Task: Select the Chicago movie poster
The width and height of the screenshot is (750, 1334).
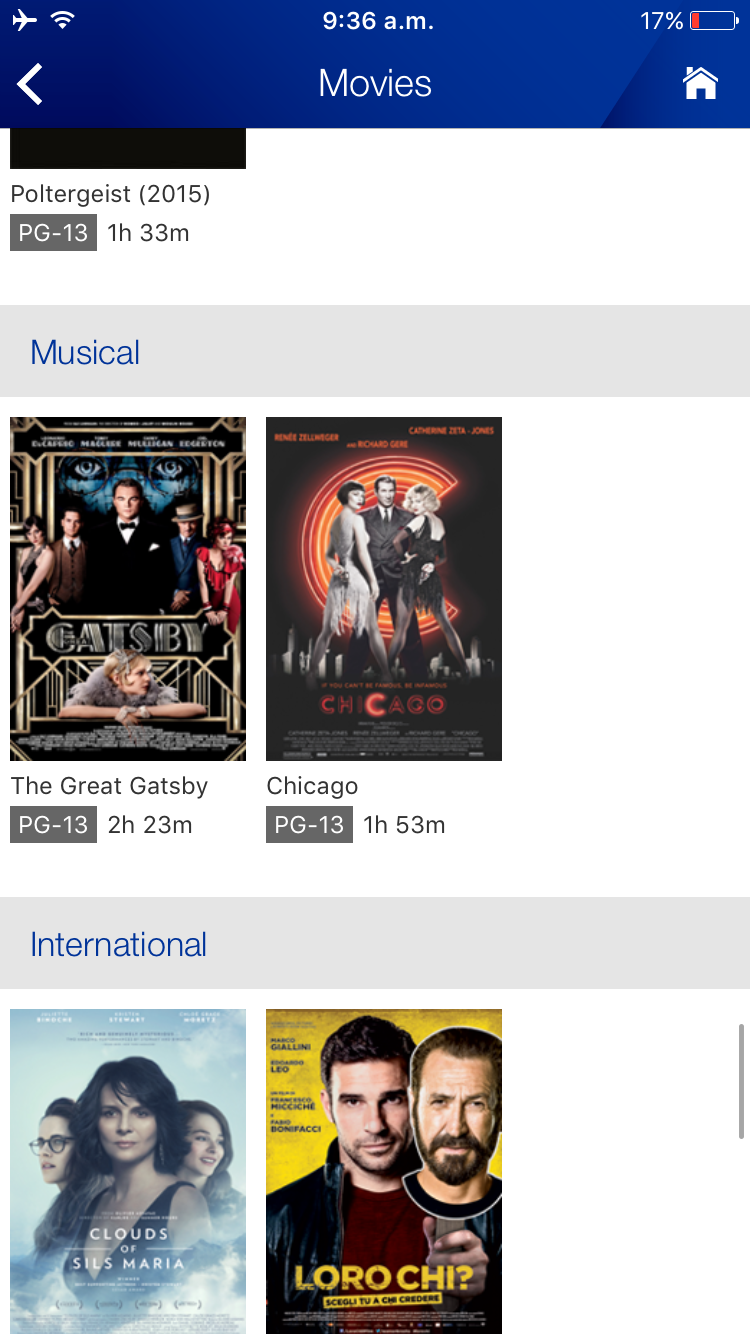Action: pyautogui.click(x=384, y=588)
